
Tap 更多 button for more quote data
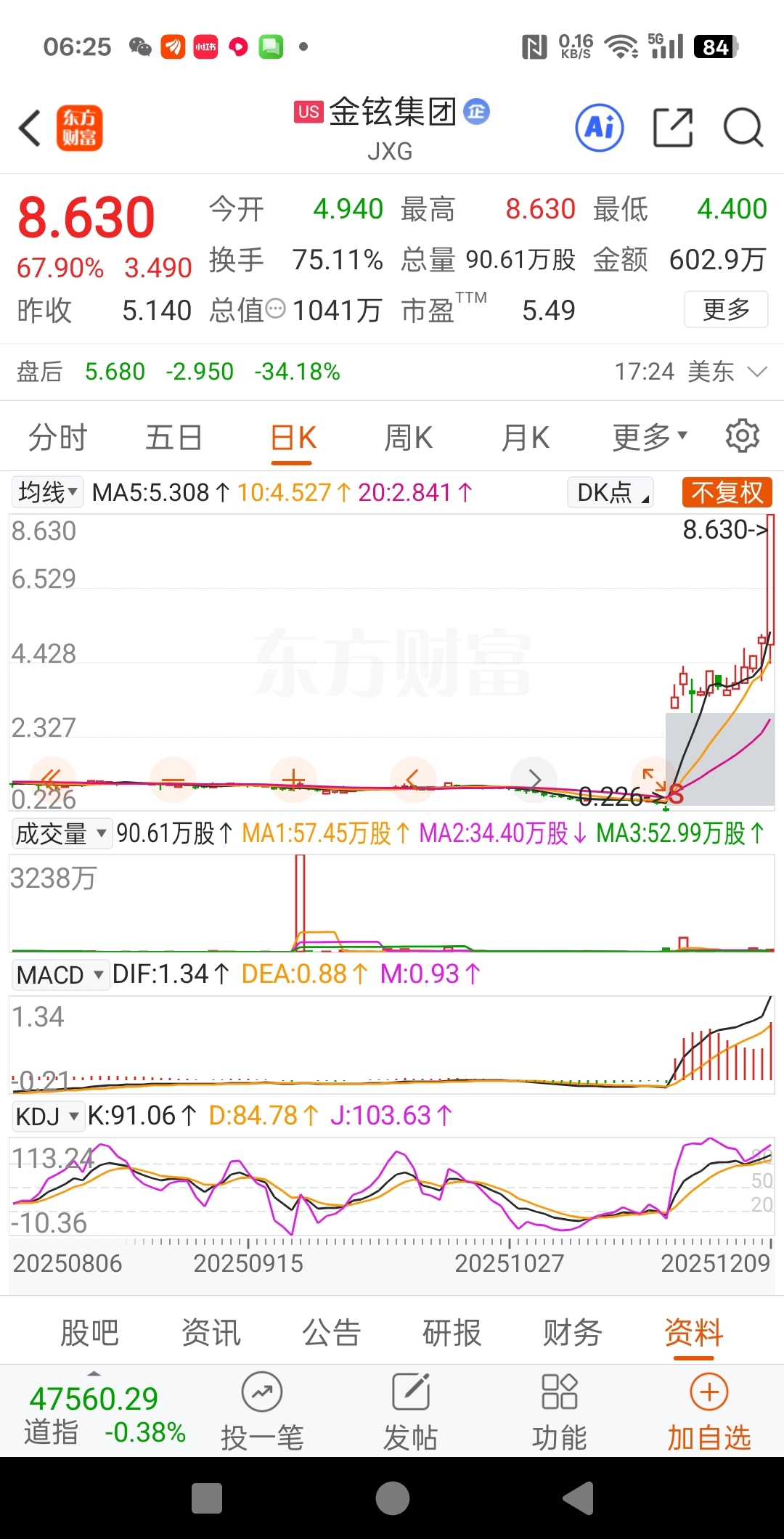coord(726,310)
